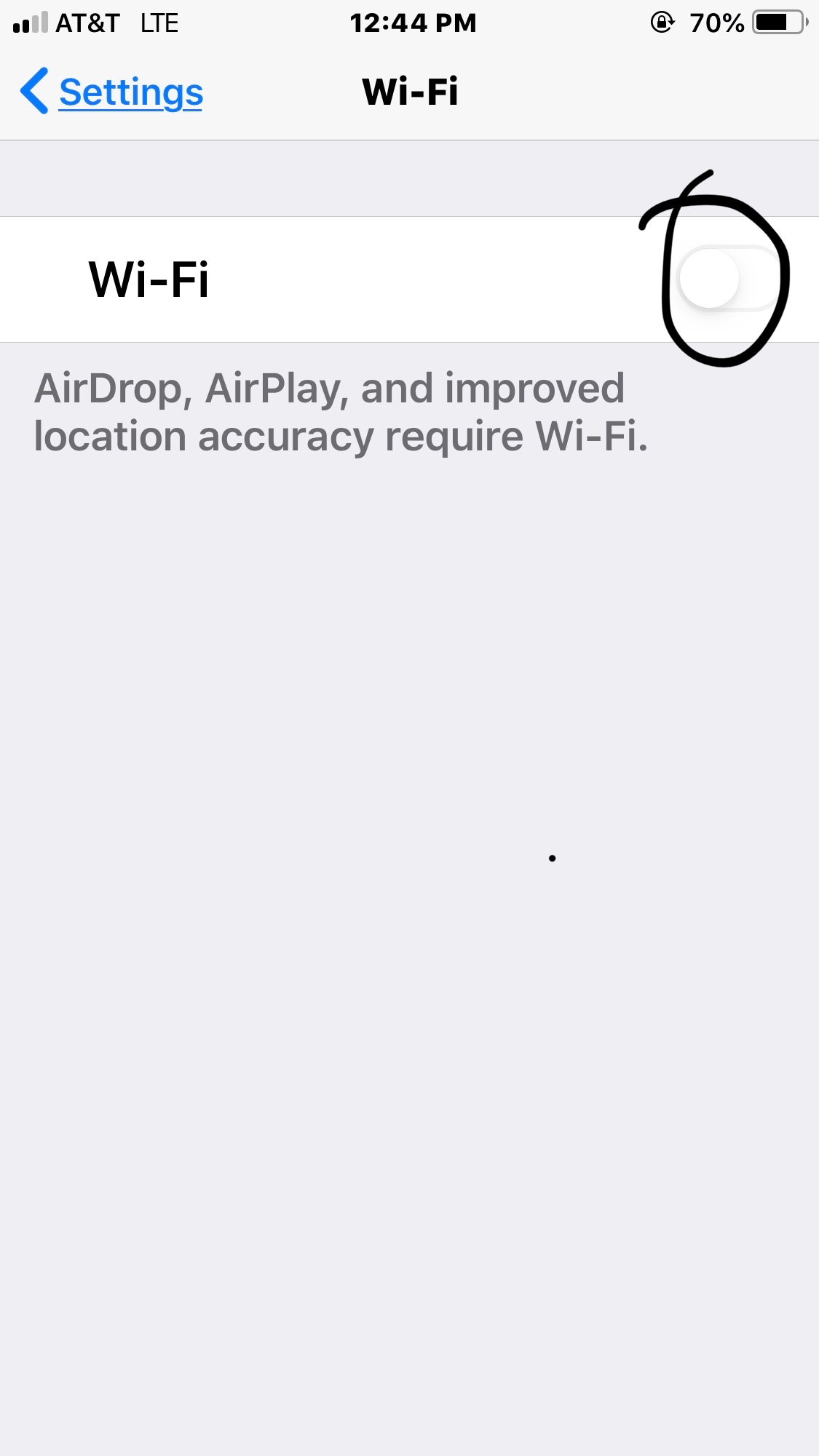Turn on the Wi-Fi switch
819x1456 pixels.
729,279
